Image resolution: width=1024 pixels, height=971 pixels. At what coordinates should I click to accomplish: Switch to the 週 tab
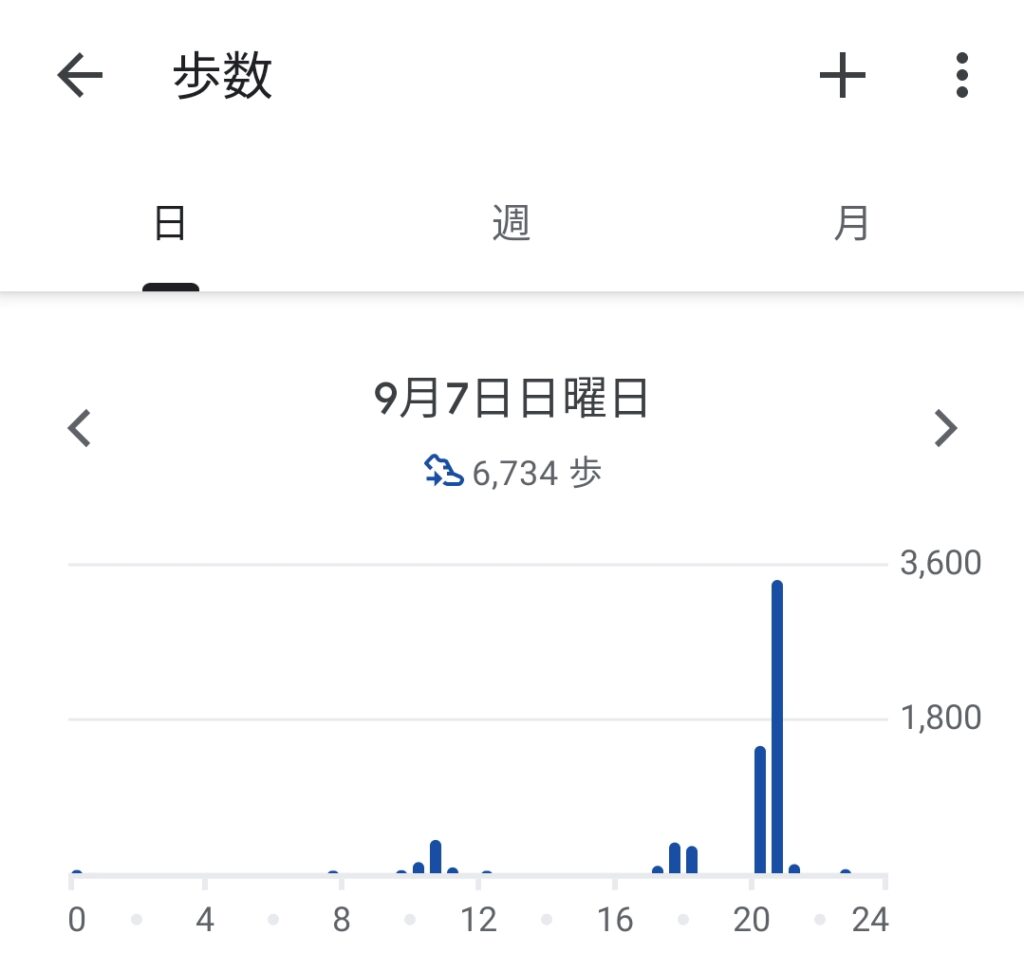[511, 223]
